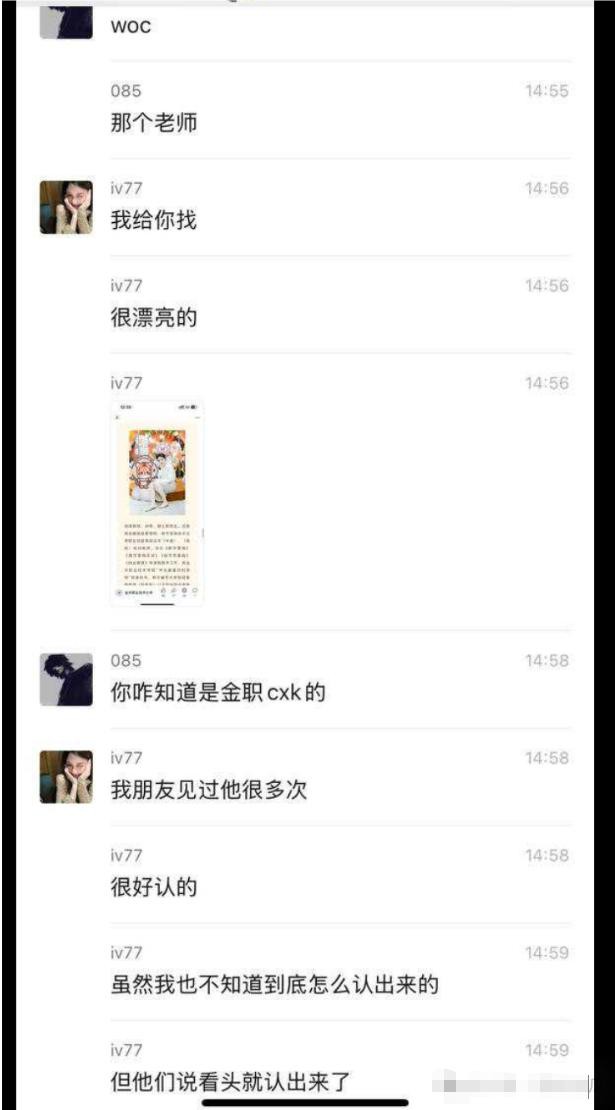
Task: Open iv77's avatar beside 我朋友见过他很多次
Action: [x=66, y=776]
